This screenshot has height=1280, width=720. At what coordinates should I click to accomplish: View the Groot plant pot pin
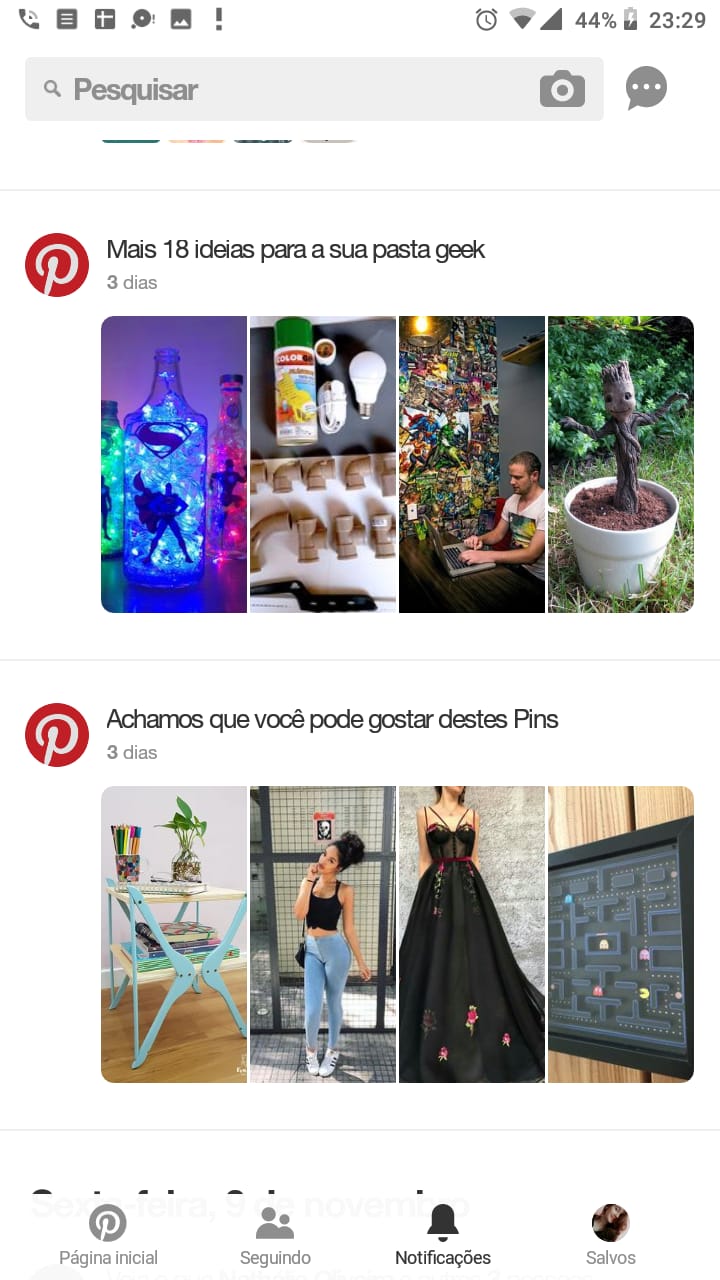coord(621,464)
